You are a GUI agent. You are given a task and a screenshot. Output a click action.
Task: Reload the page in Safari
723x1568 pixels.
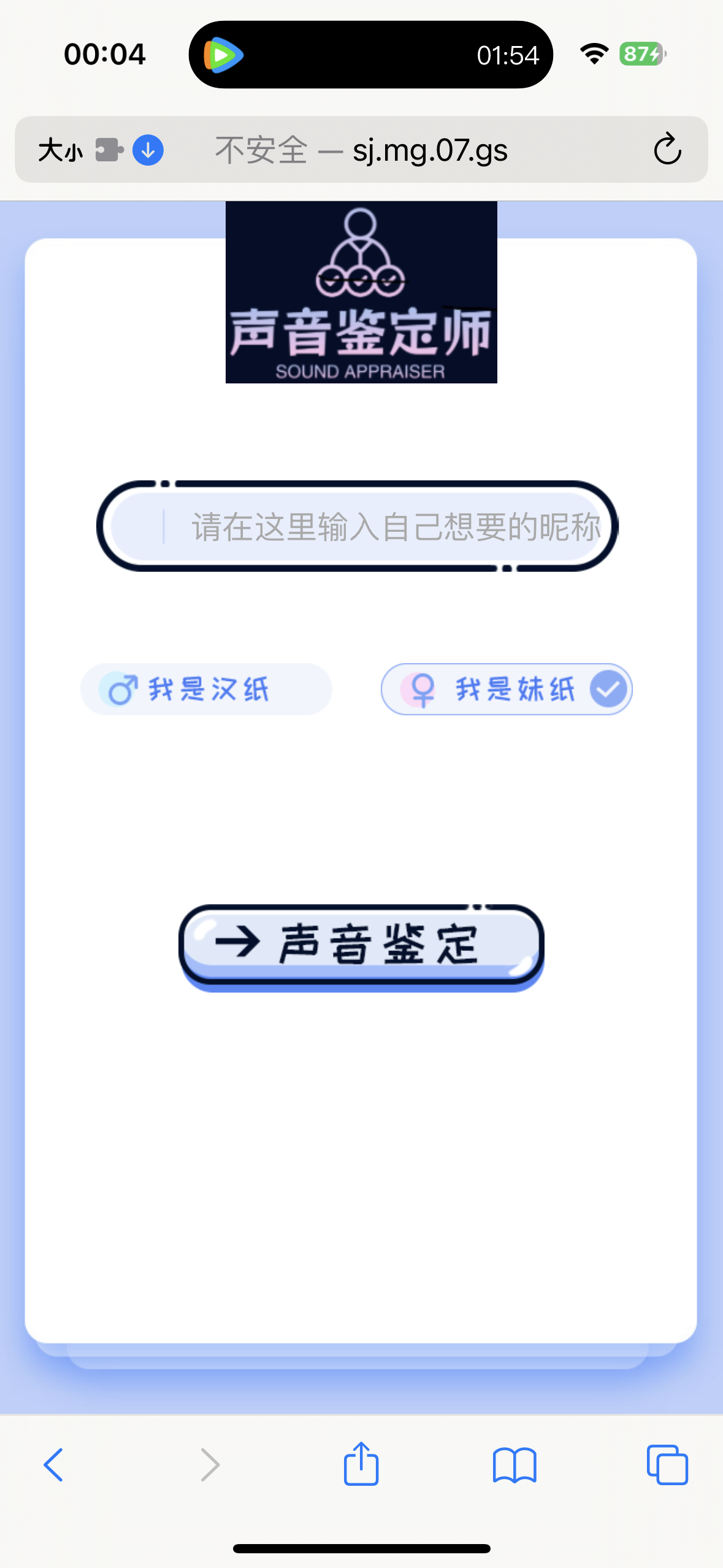(667, 150)
